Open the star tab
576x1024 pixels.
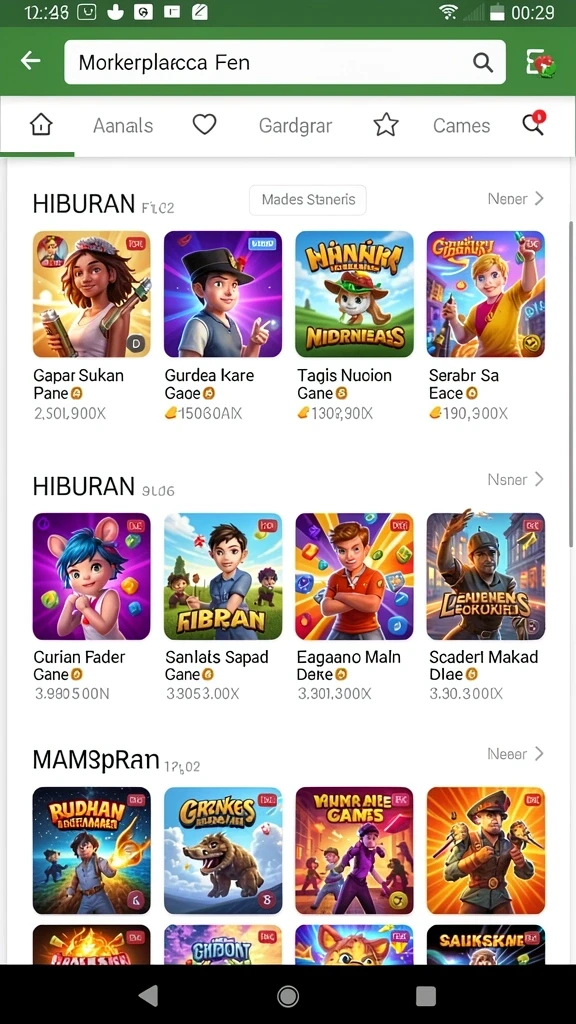tap(386, 125)
